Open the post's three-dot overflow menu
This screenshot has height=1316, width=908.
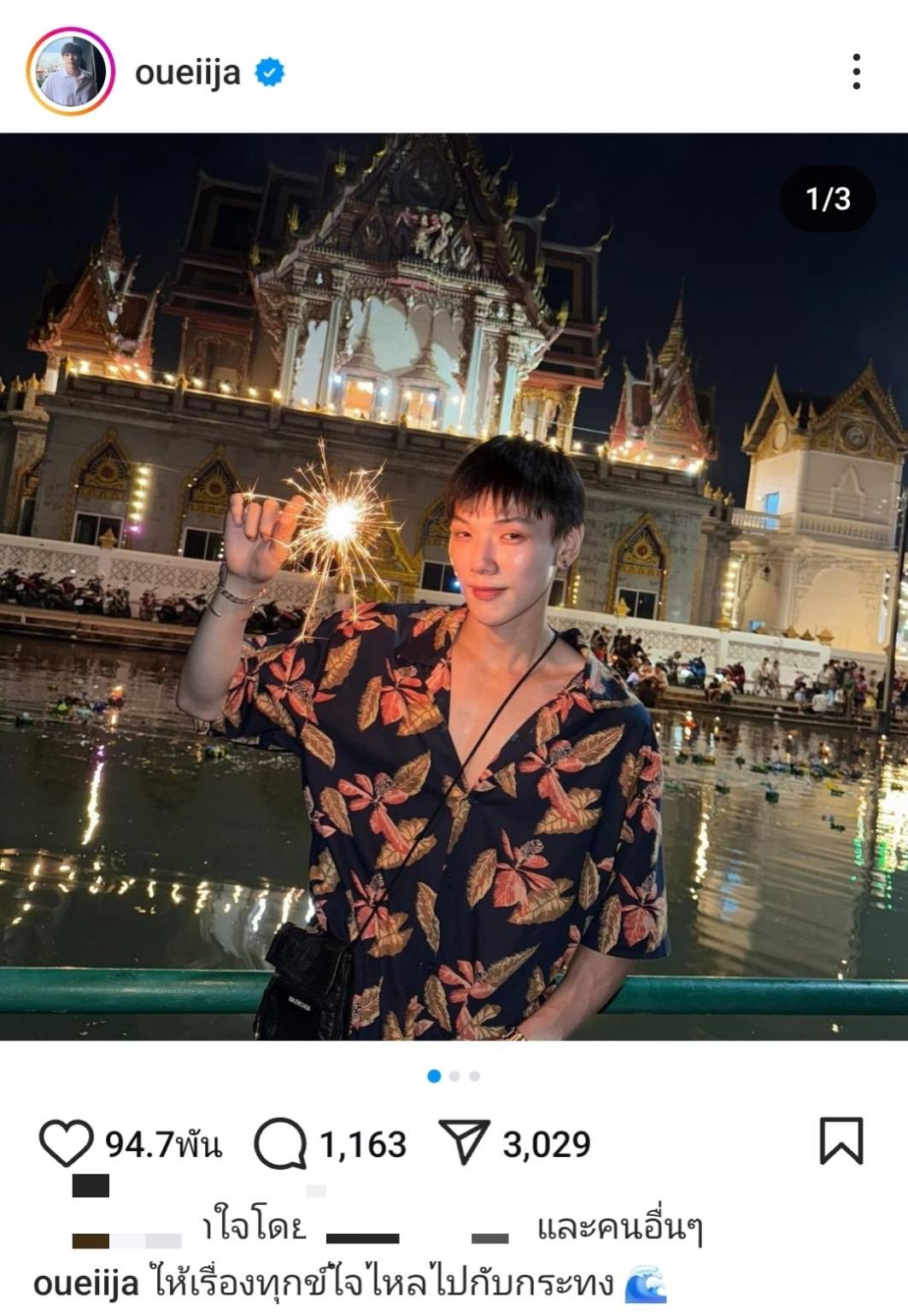pos(856,72)
